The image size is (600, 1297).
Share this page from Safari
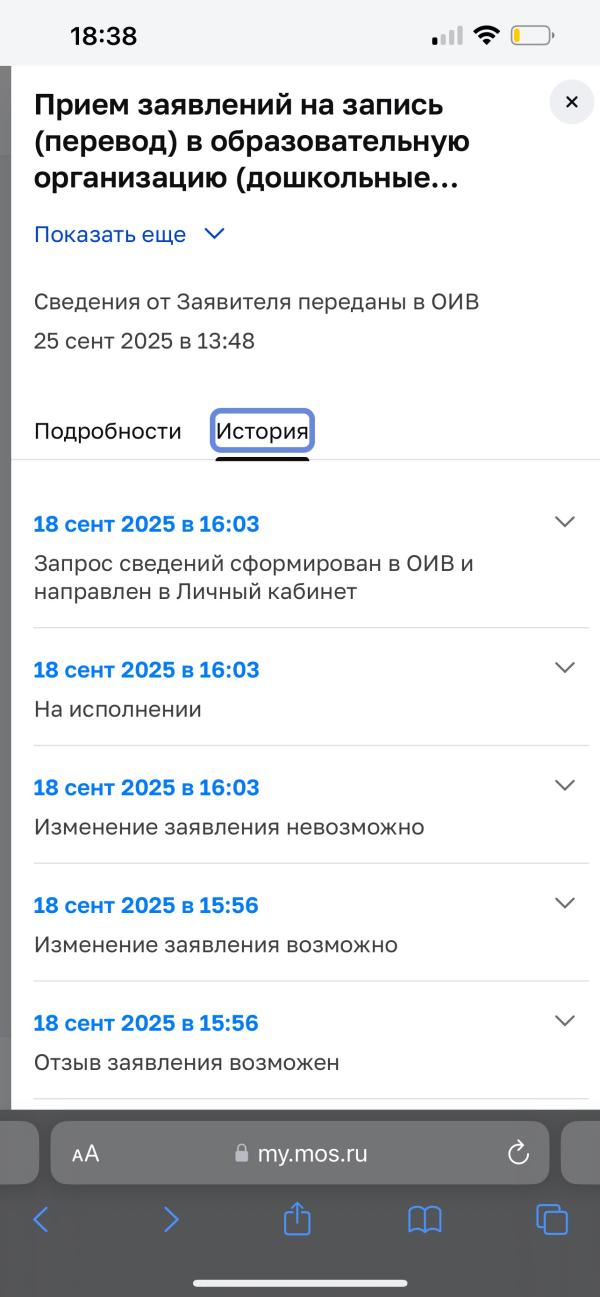pyautogui.click(x=298, y=1217)
